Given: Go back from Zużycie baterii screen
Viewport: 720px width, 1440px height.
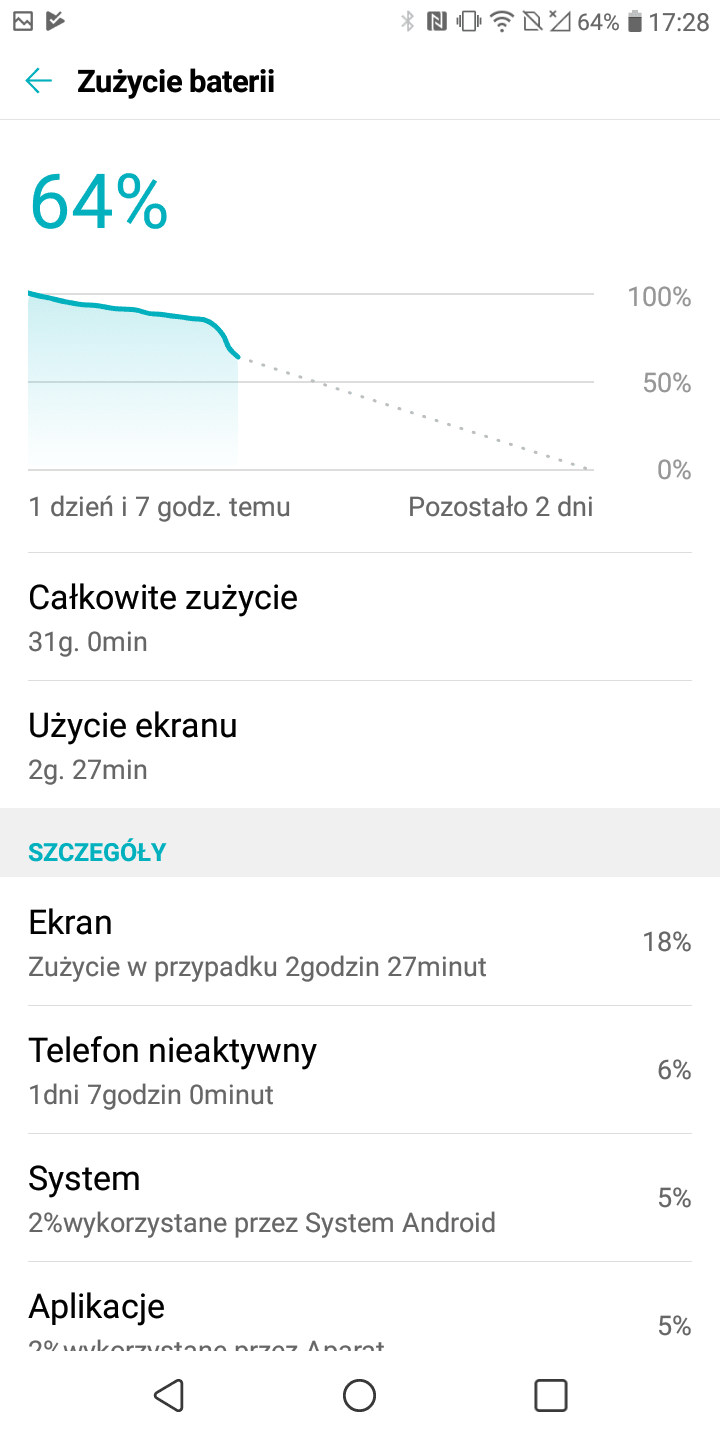Looking at the screenshot, I should pyautogui.click(x=39, y=81).
